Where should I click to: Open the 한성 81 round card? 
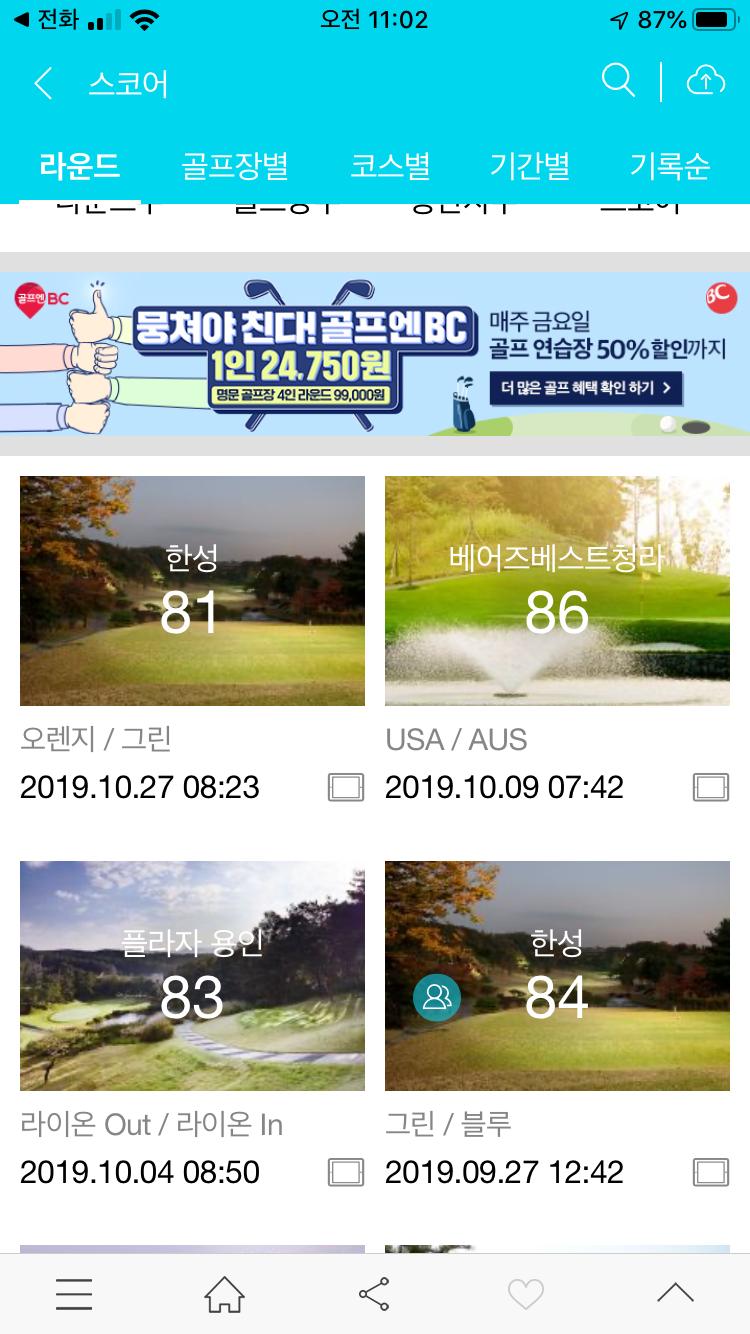[192, 591]
